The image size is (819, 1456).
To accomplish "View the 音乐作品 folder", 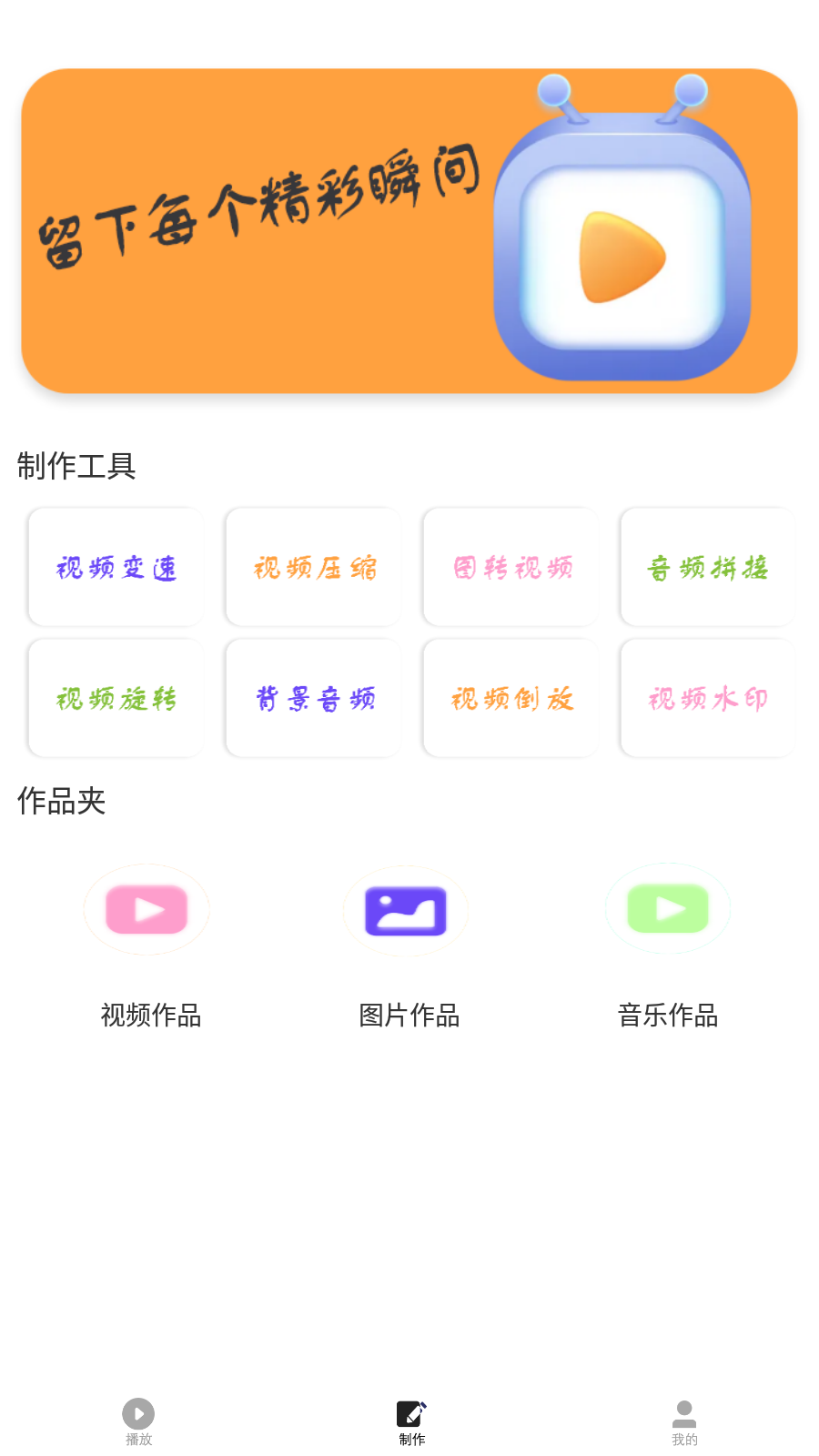I will pos(668,946).
